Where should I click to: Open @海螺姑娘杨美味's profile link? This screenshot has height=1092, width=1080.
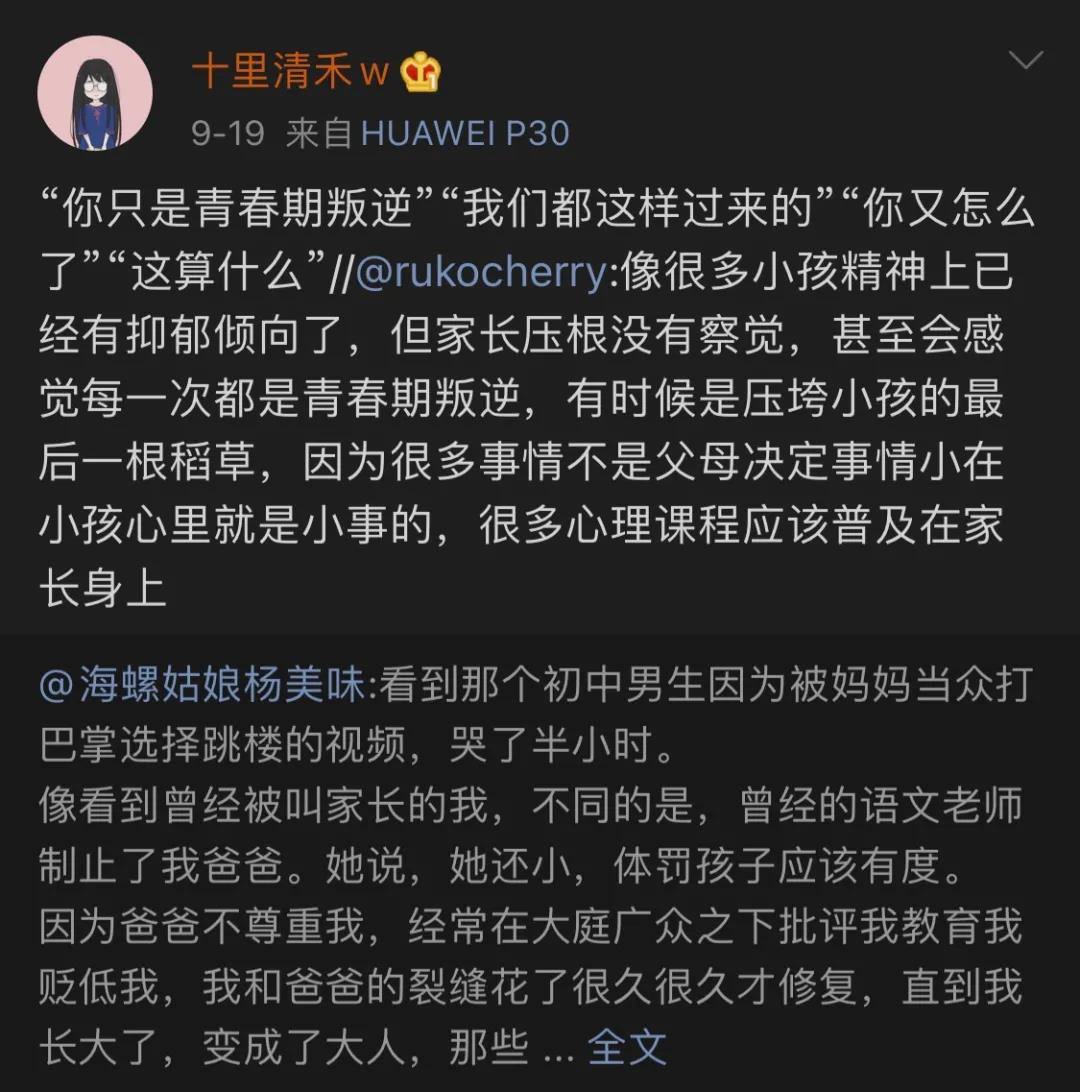[205, 686]
